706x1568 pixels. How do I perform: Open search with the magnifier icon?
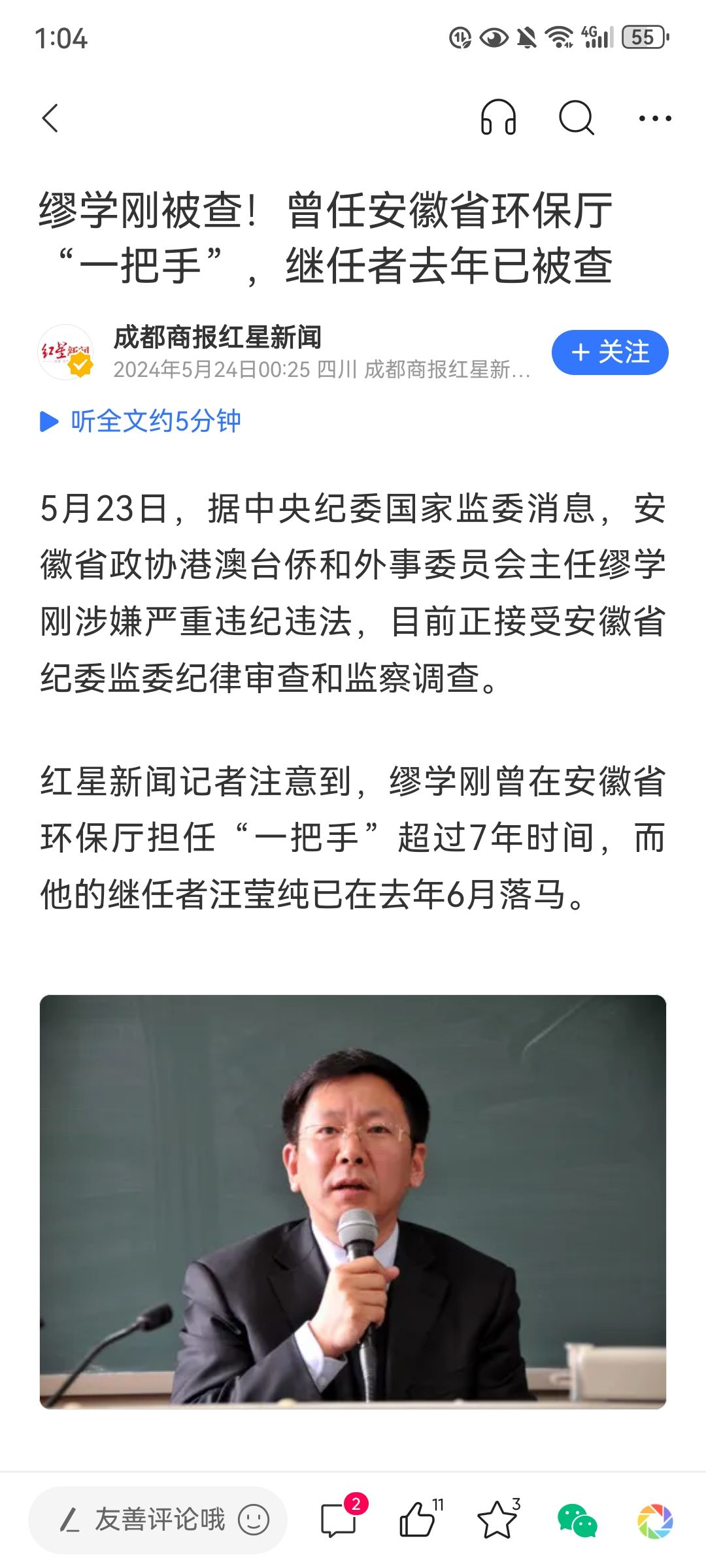576,118
